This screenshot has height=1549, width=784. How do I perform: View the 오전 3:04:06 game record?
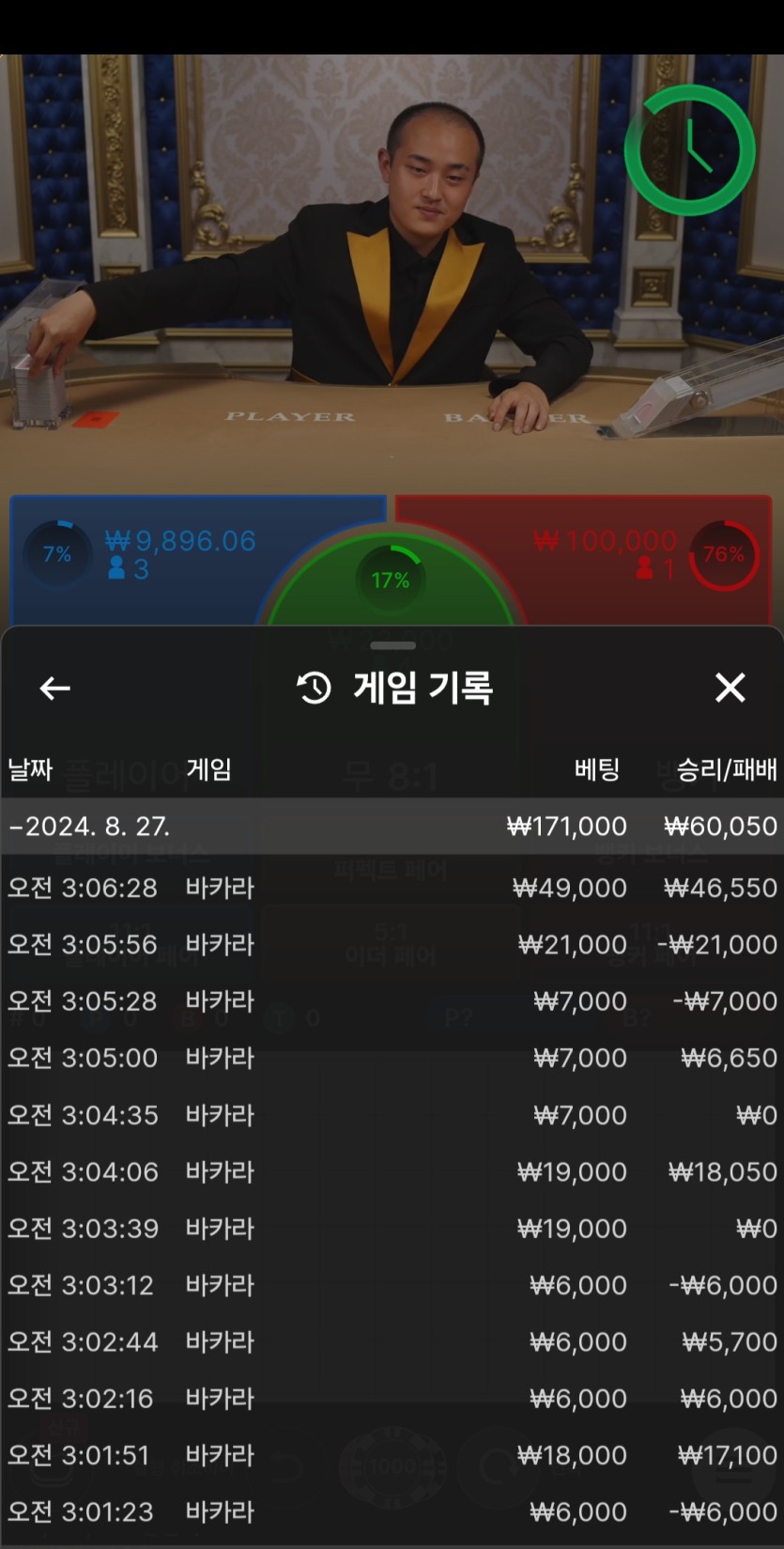click(392, 1171)
